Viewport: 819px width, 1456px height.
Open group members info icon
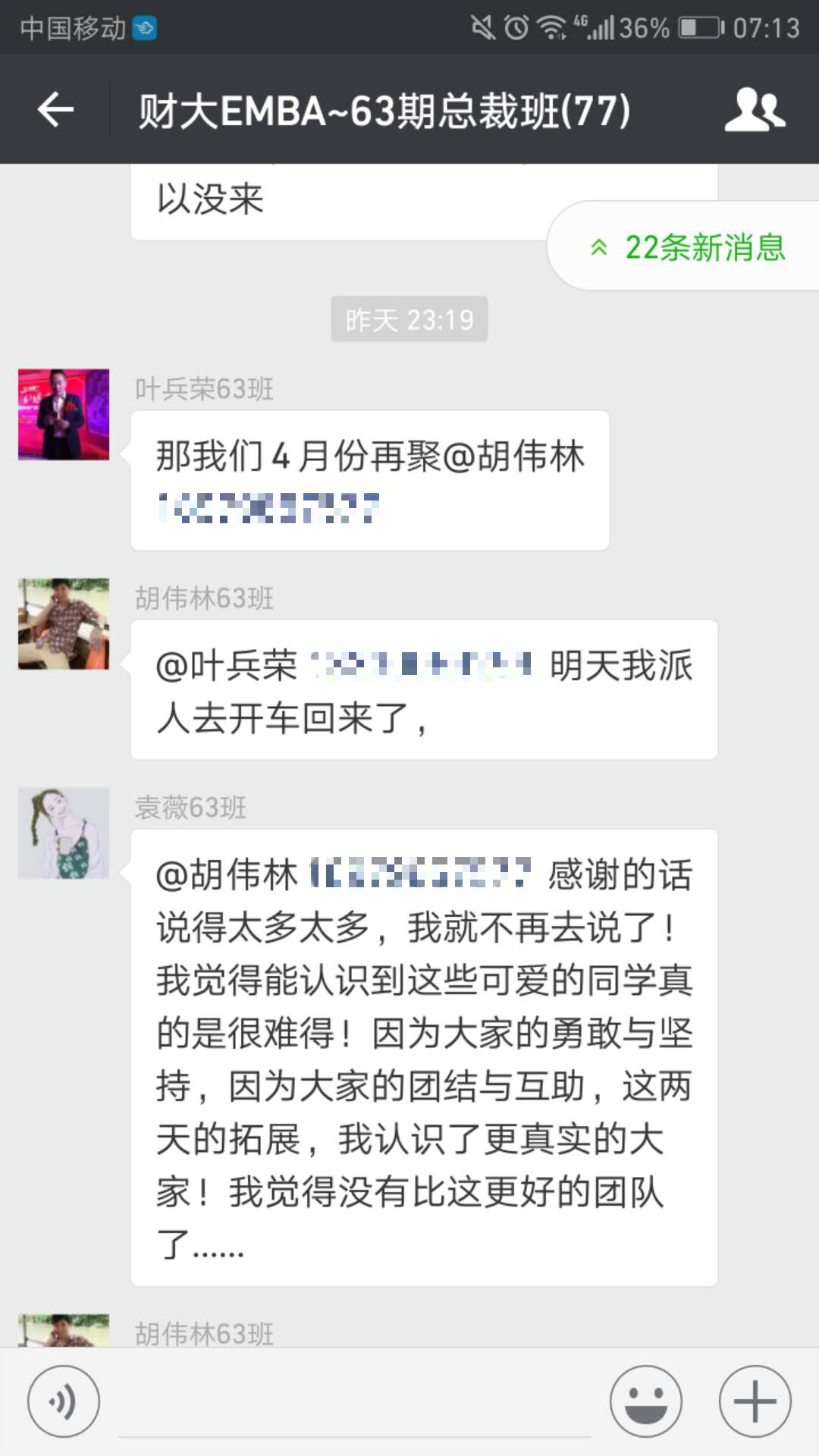click(755, 111)
